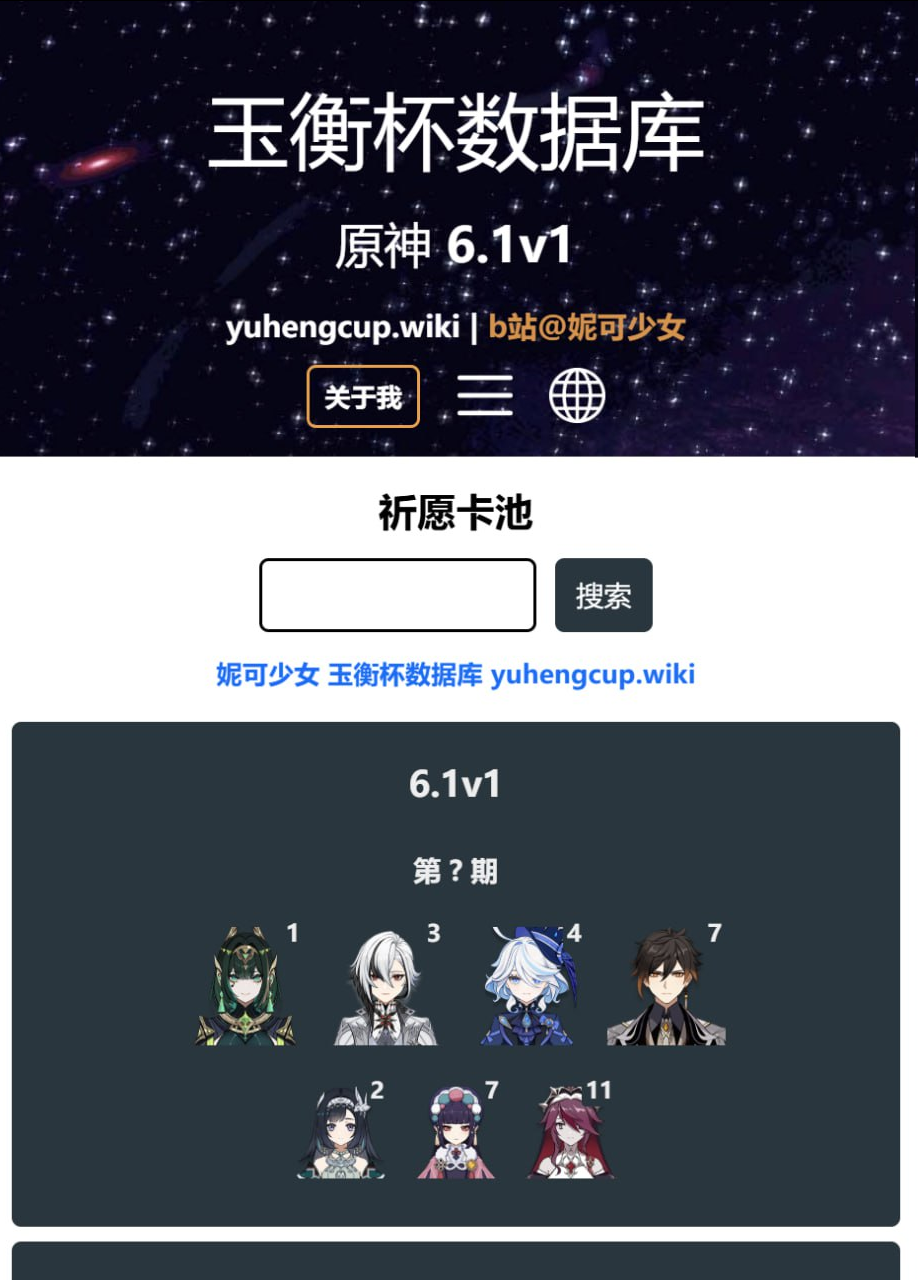Select the green-haired character numbered 1
The image size is (918, 1280).
(245, 987)
